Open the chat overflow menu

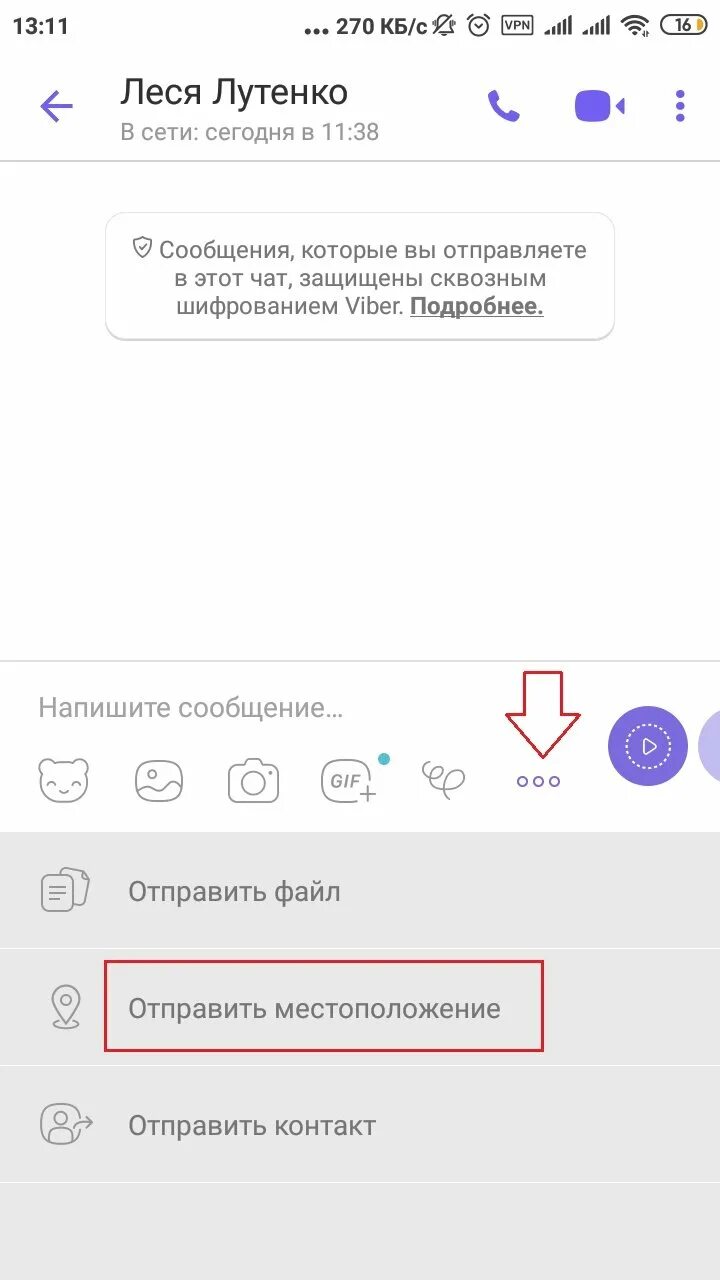[680, 106]
